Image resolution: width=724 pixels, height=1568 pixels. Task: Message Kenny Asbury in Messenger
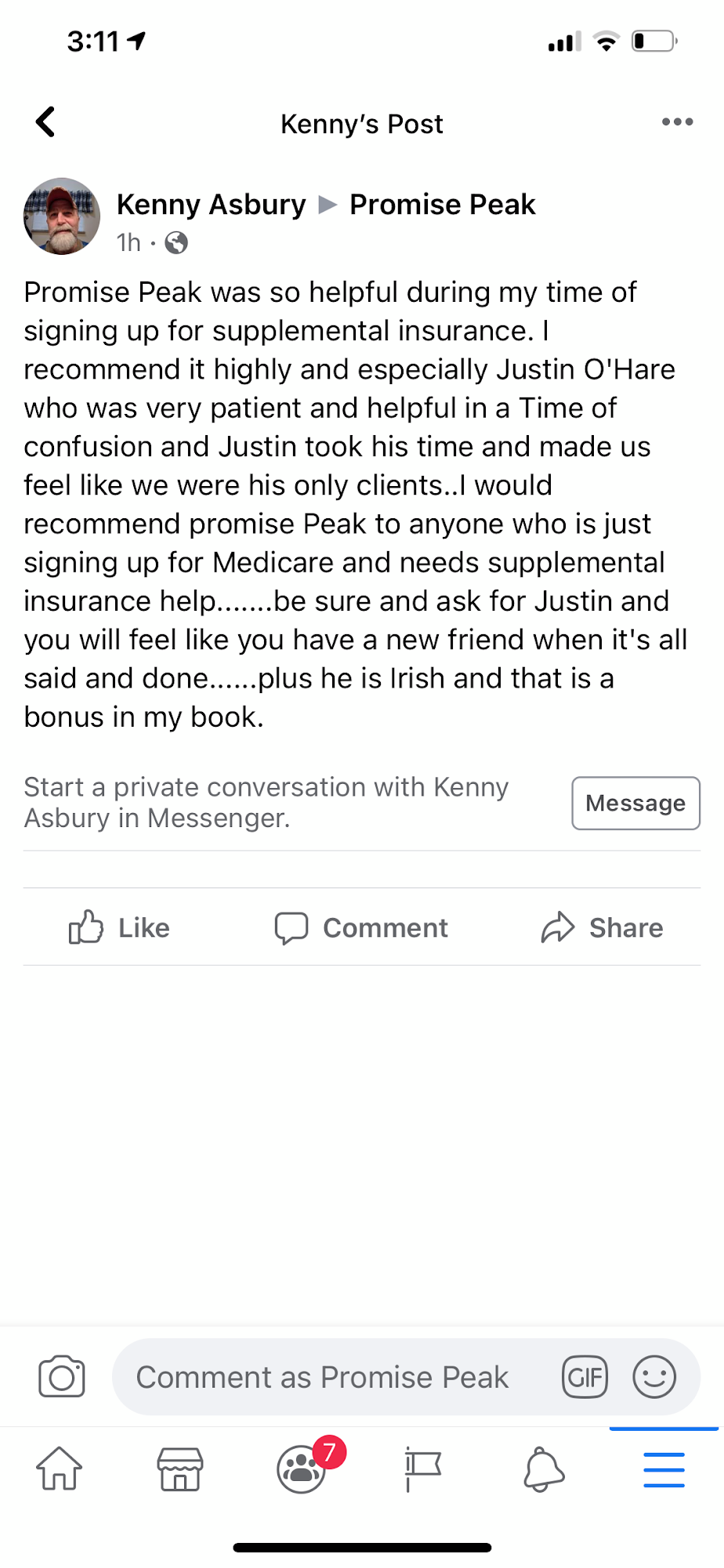pos(635,803)
